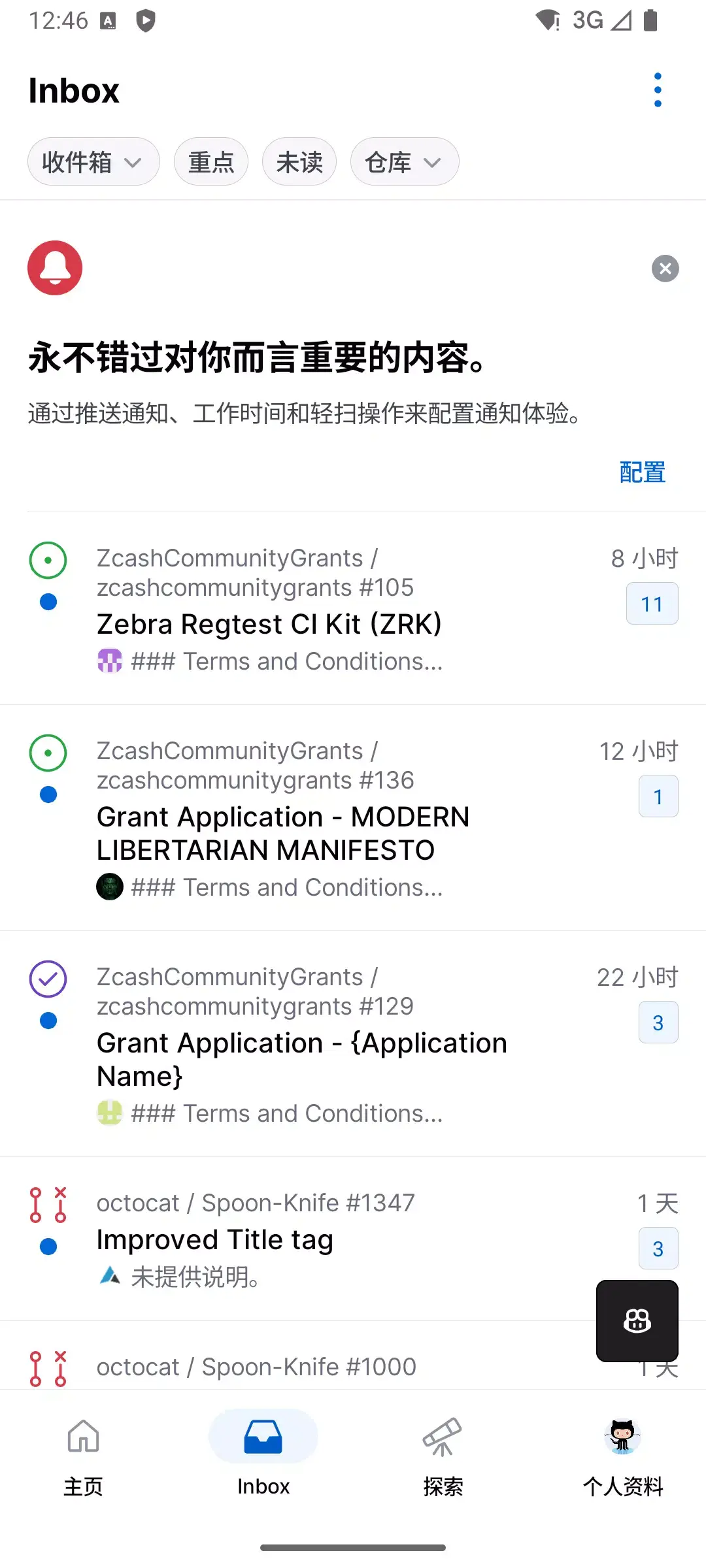
Task: Dismiss the notification banner with X
Action: [665, 269]
